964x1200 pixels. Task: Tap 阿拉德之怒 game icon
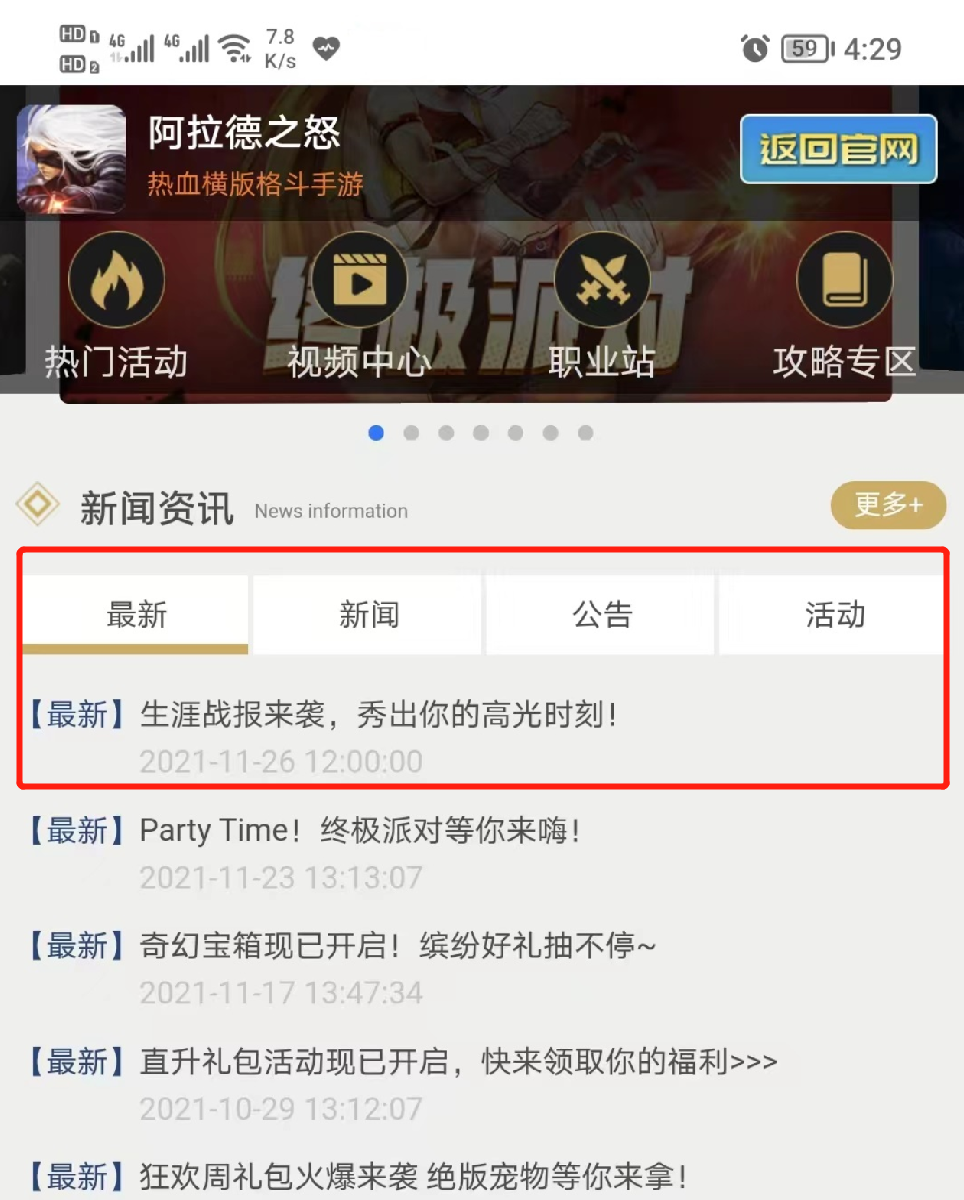pos(71,159)
